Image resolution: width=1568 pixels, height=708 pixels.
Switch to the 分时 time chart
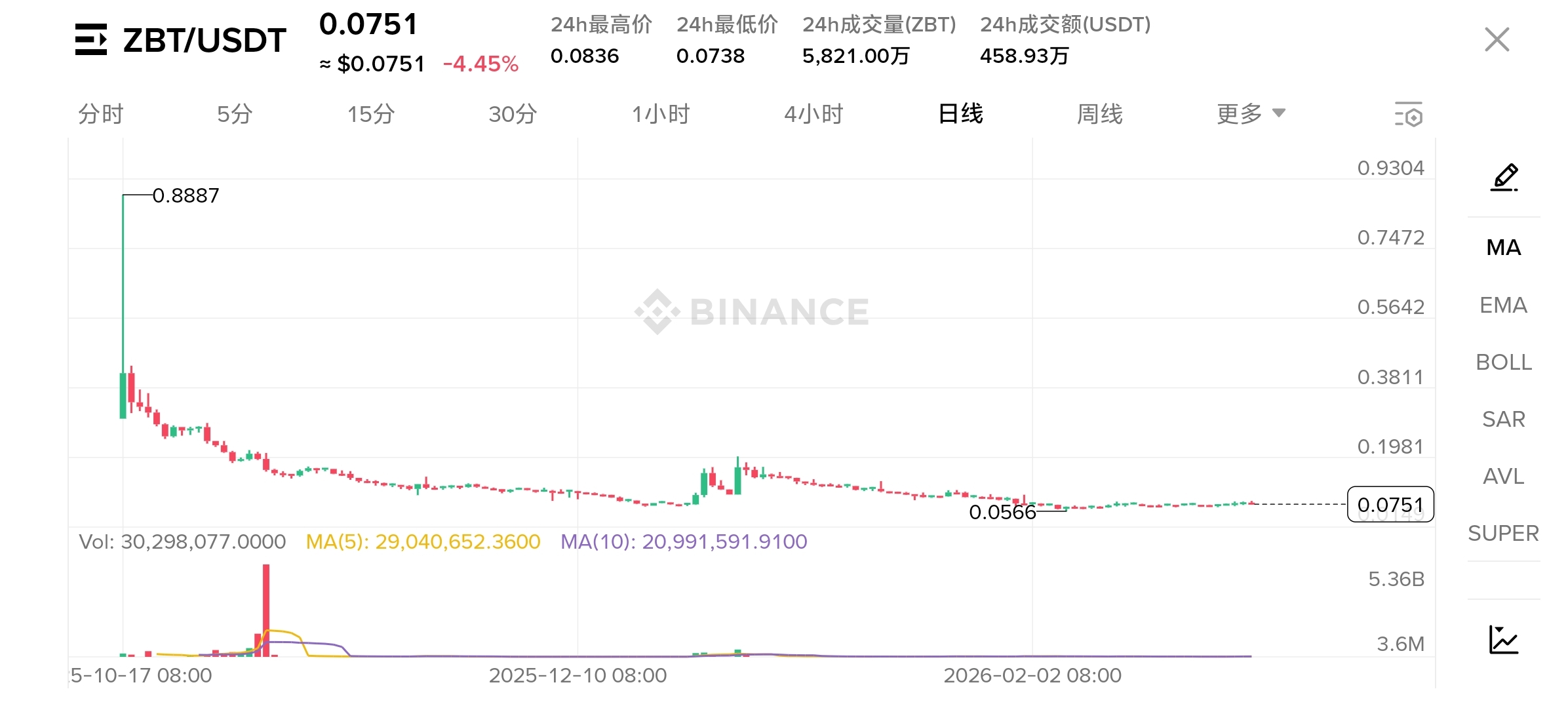pos(100,114)
